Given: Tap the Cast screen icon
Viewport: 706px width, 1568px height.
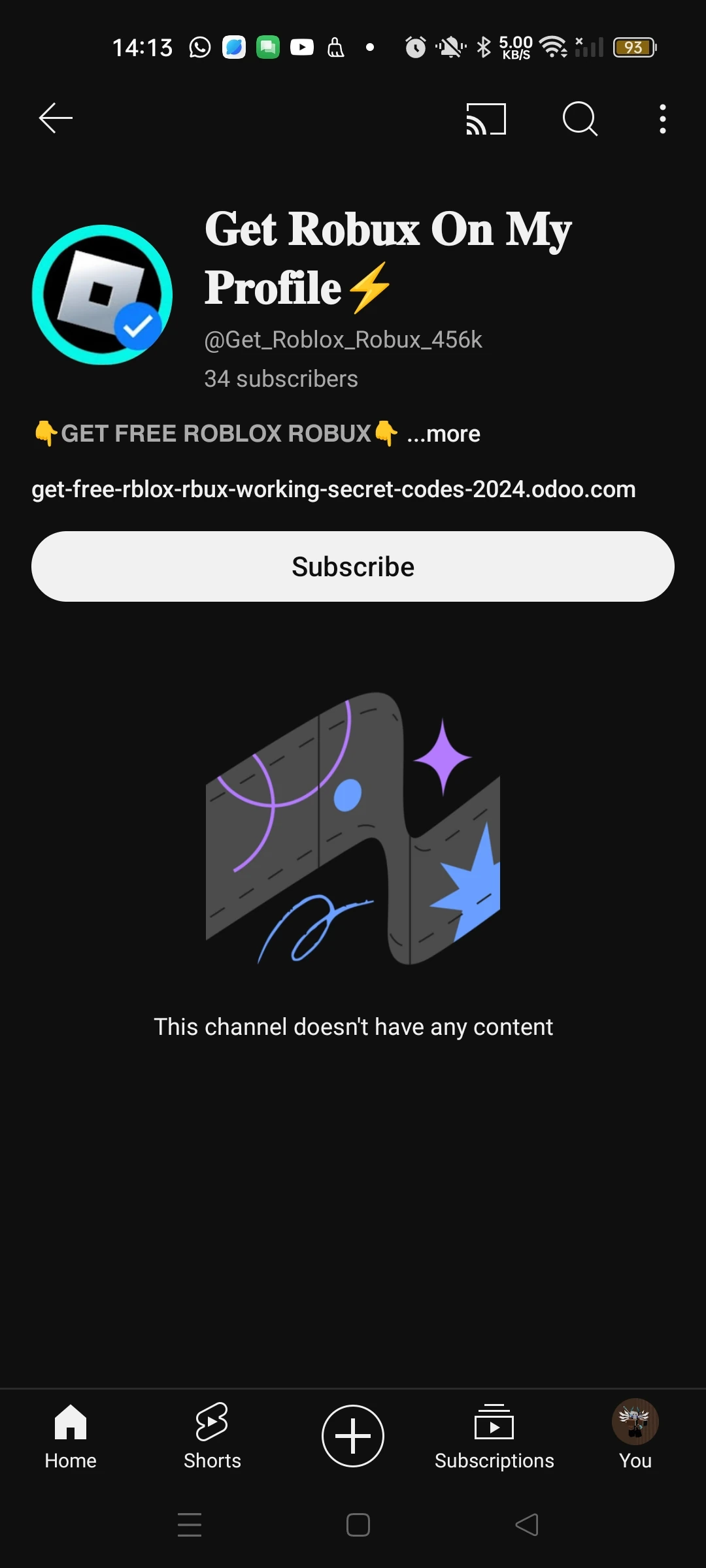Looking at the screenshot, I should [x=486, y=118].
